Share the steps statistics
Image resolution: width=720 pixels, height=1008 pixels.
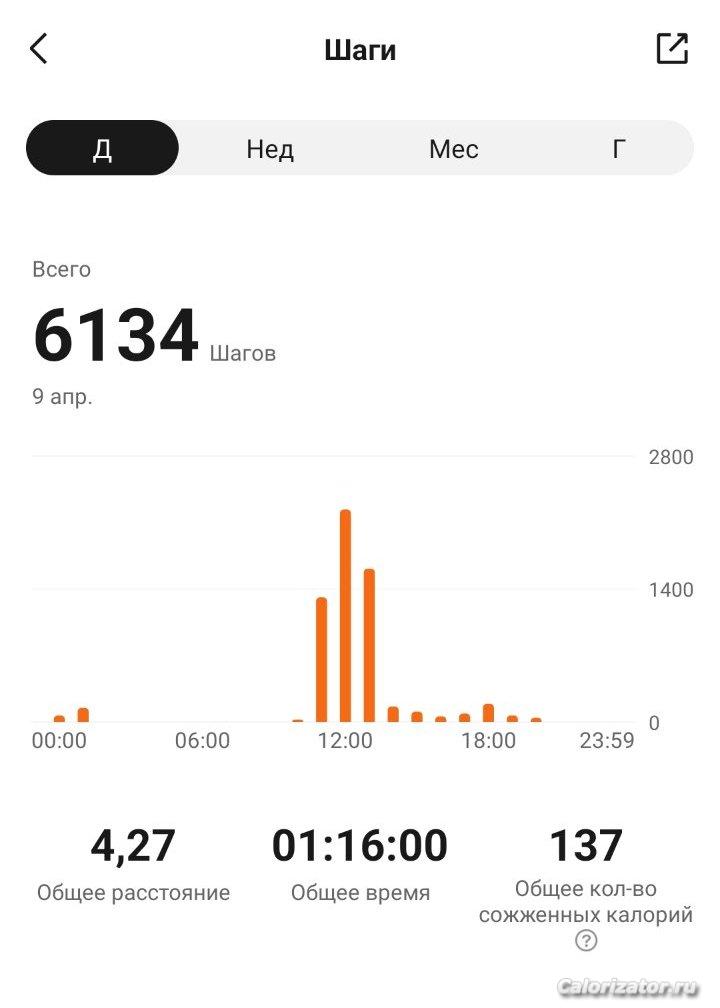tap(672, 49)
